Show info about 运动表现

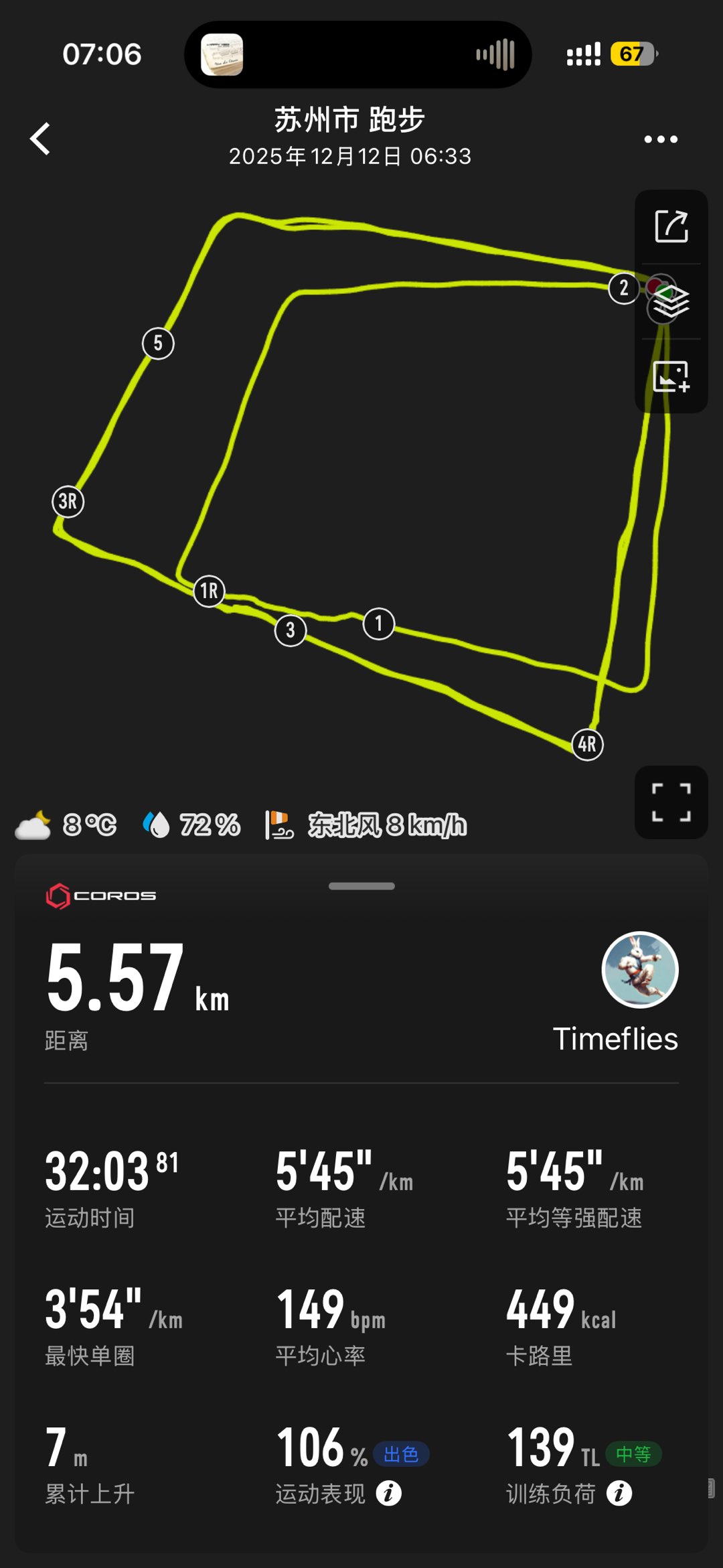pos(388,1493)
